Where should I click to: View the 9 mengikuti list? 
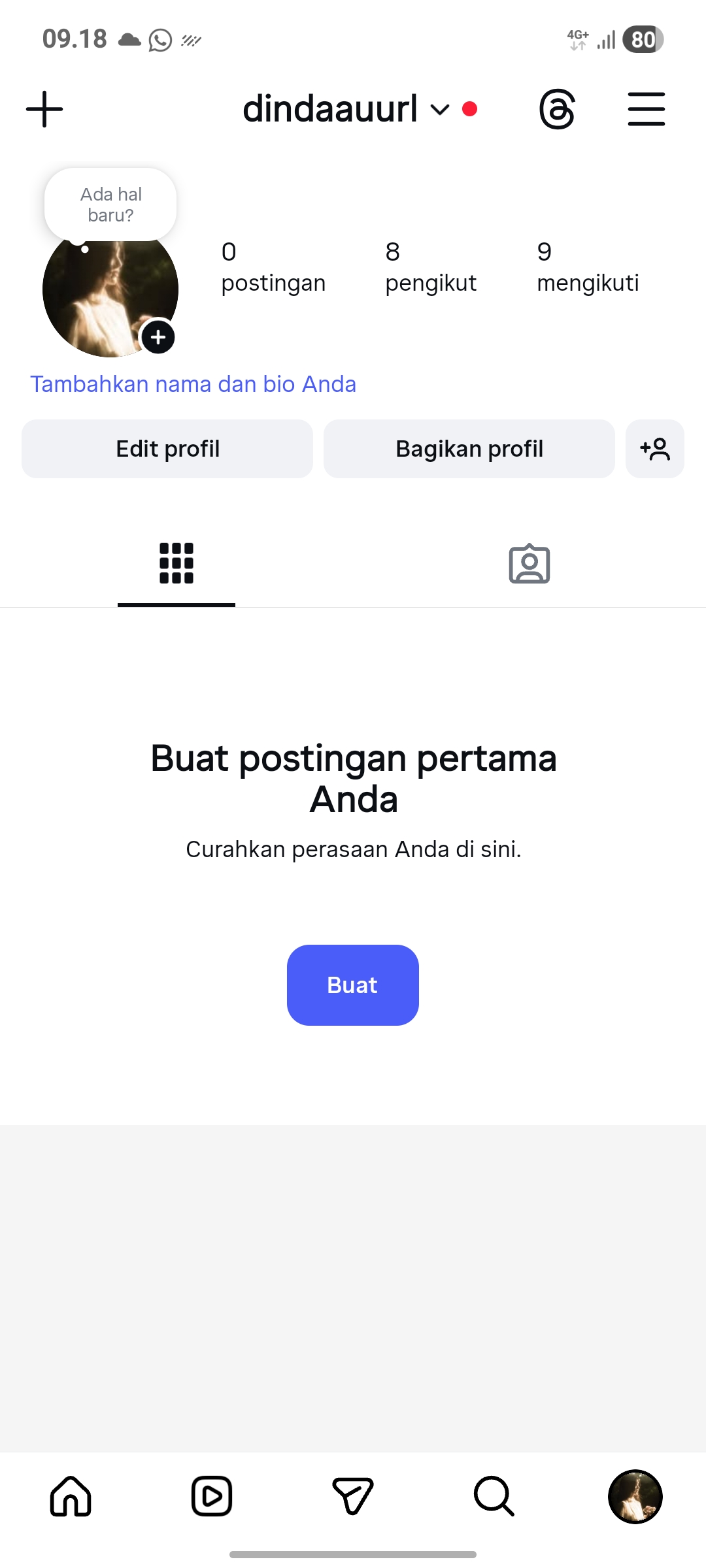point(587,268)
